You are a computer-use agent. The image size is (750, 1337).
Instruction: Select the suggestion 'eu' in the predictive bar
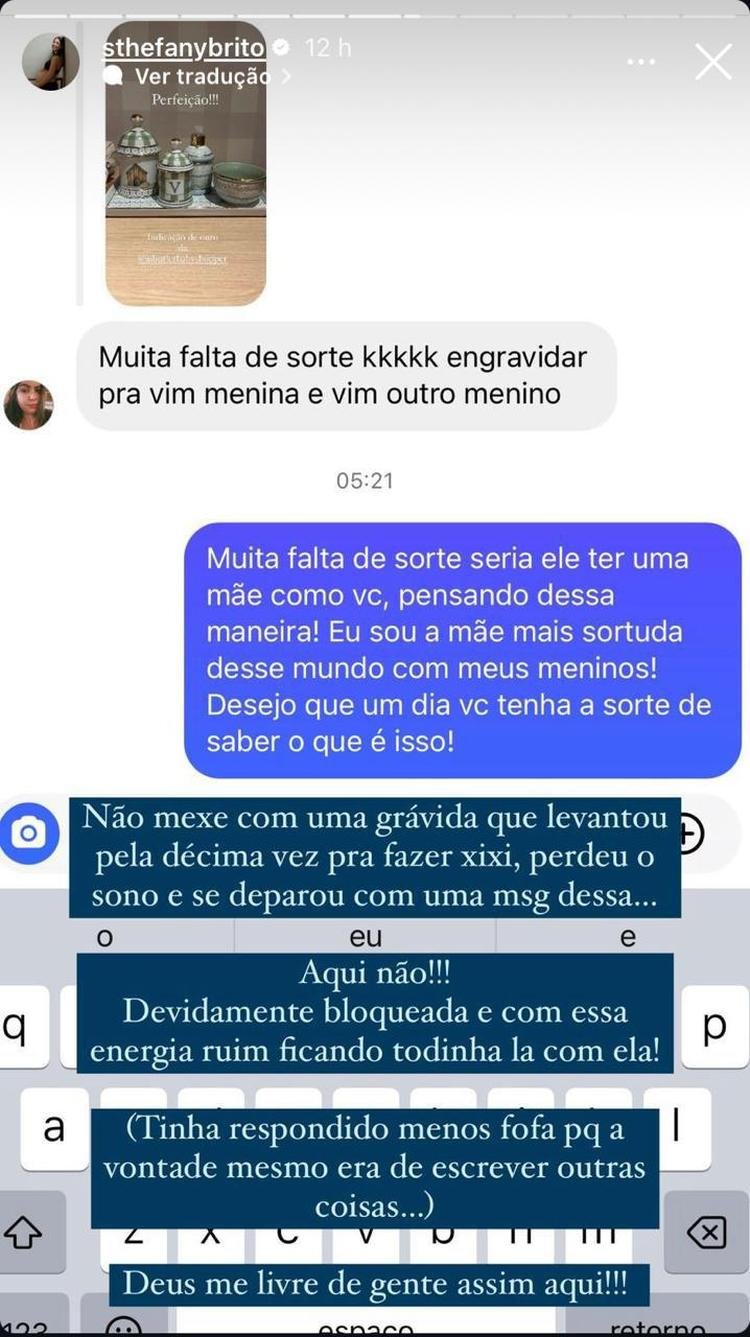tap(368, 935)
